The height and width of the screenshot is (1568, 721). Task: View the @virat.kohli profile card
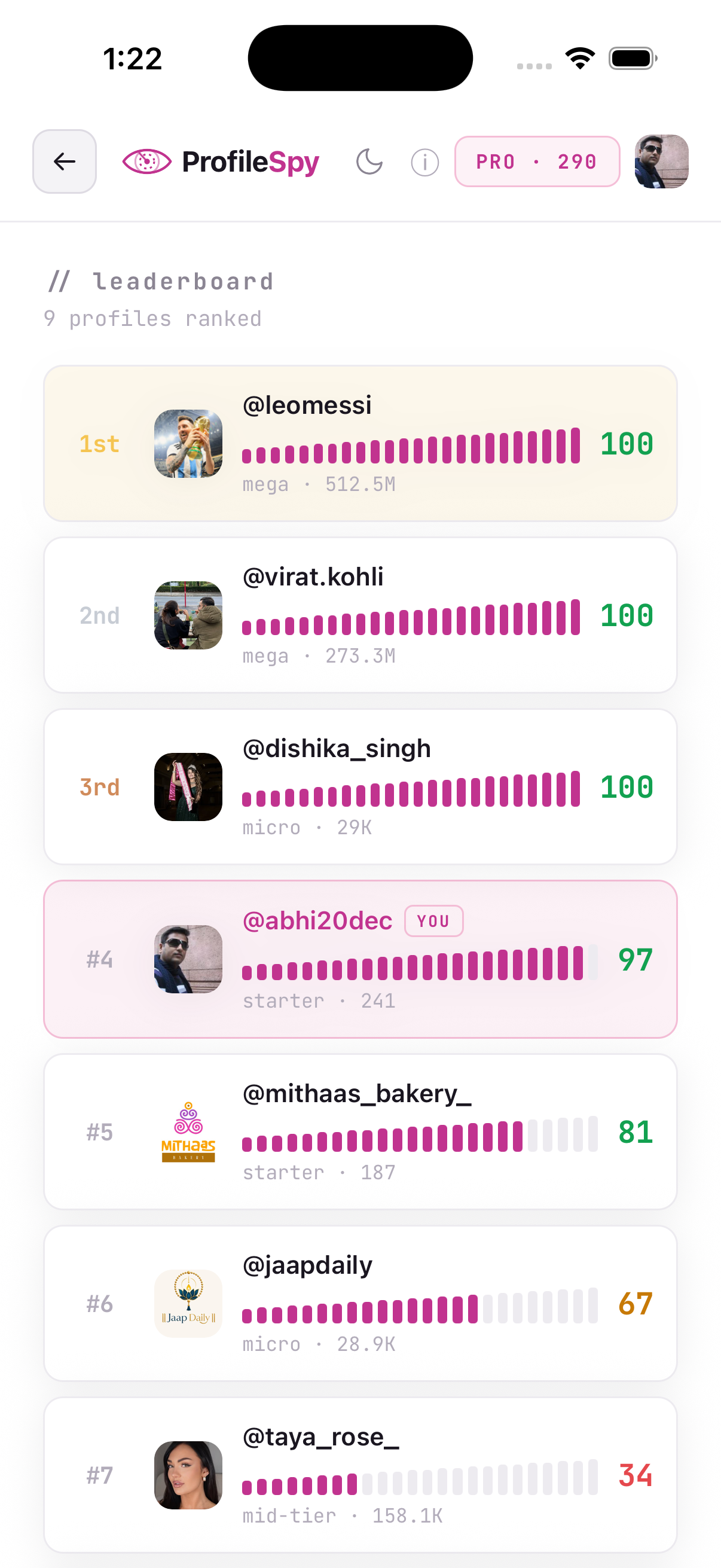pos(360,615)
